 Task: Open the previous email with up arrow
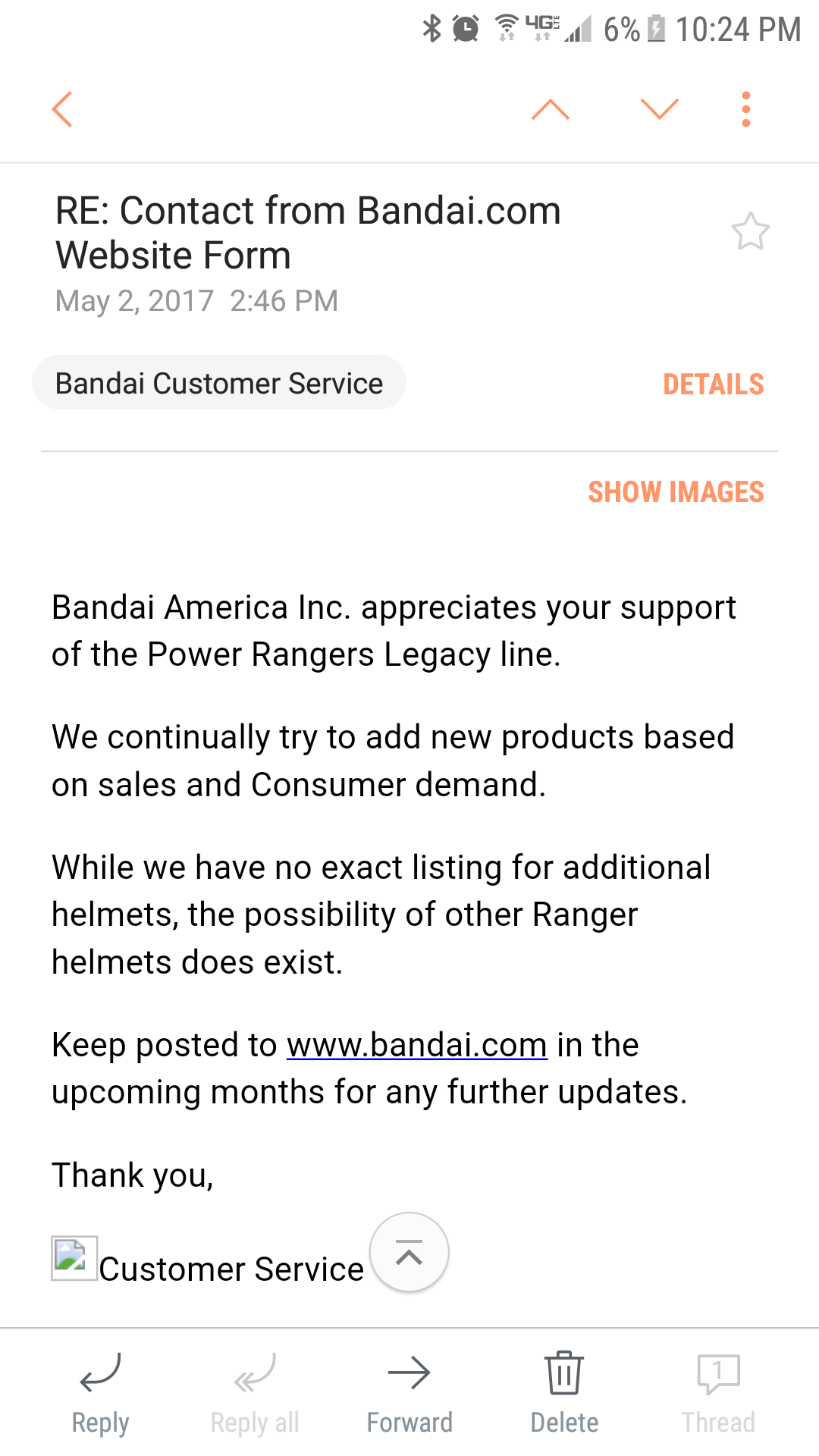pos(551,109)
